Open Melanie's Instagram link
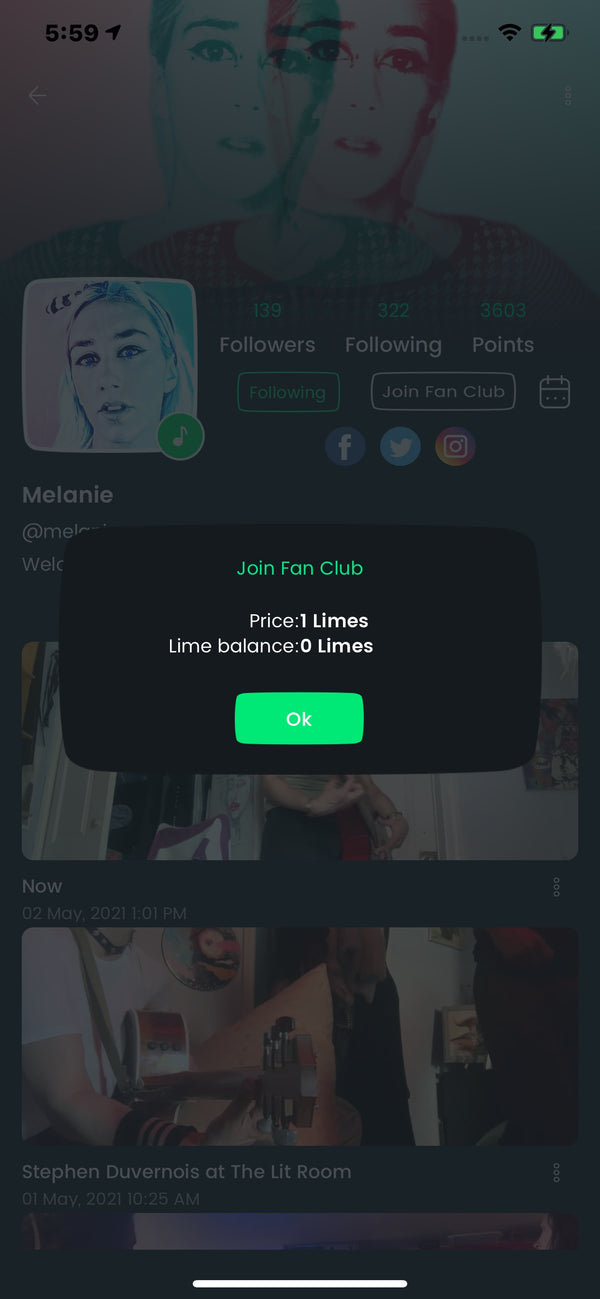 pos(455,446)
